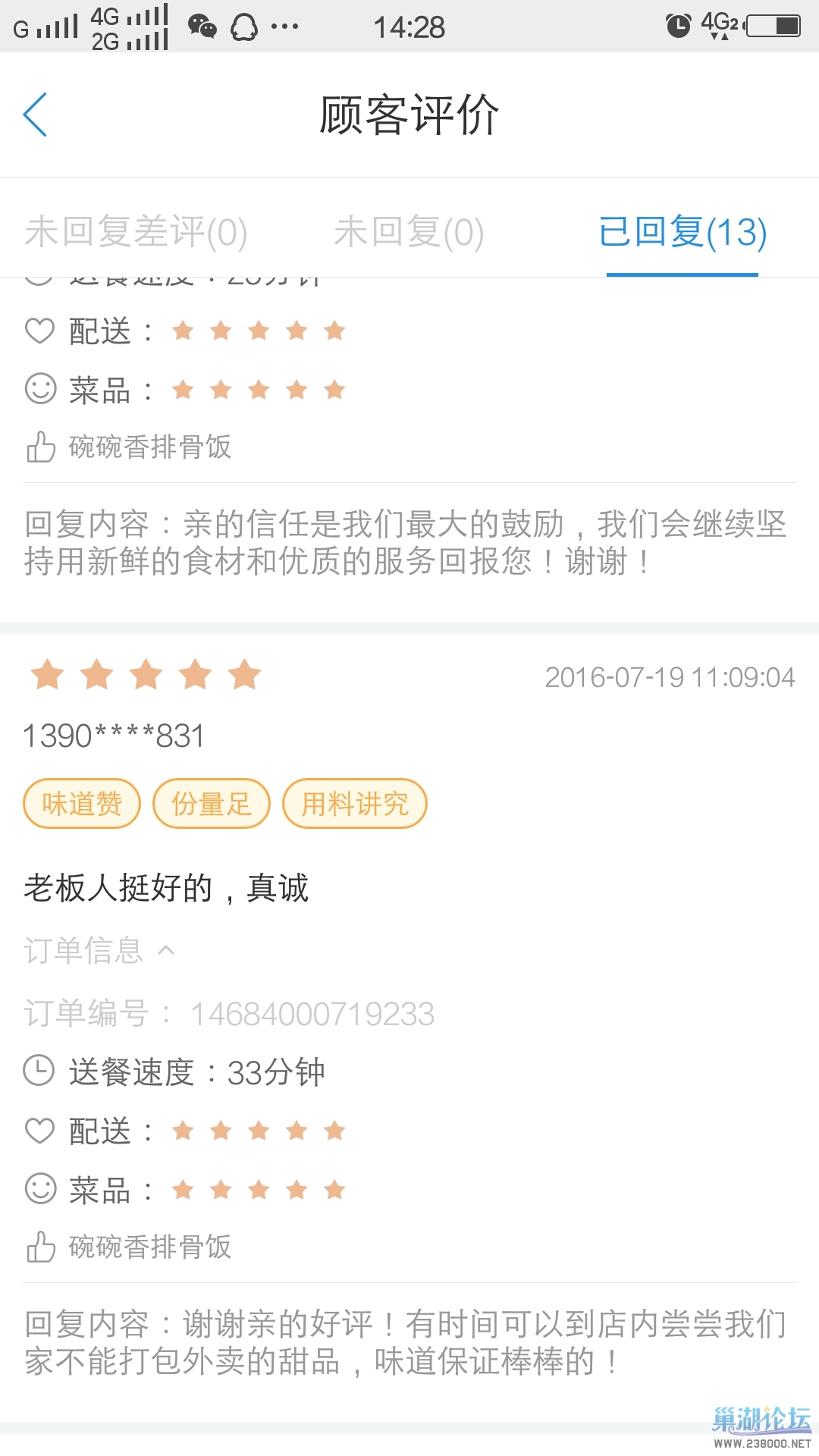819x1456 pixels.
Task: Collapse the 订单信息 section
Action: [100, 950]
